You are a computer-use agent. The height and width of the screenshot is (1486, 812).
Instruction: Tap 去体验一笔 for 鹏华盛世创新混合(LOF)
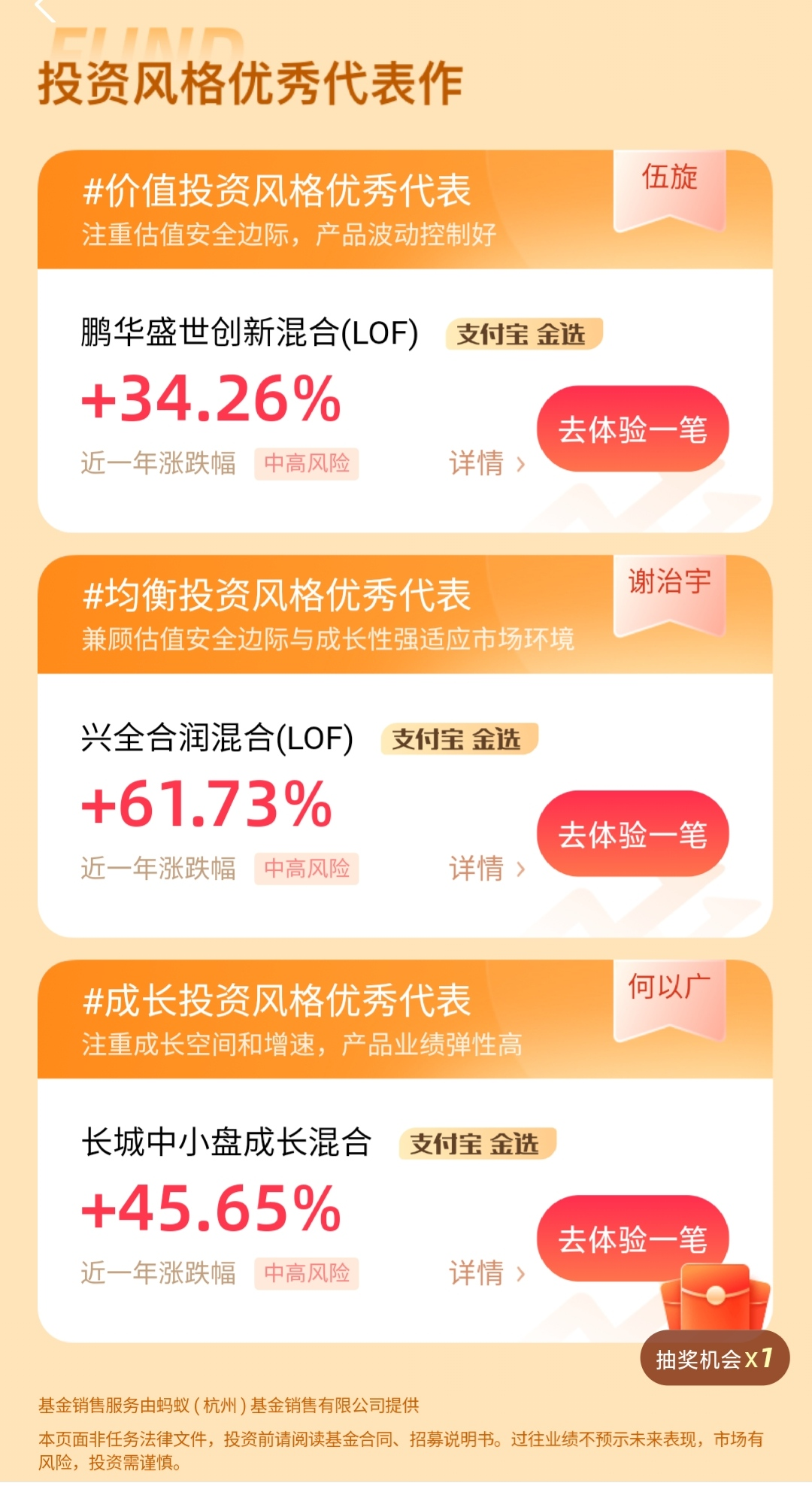click(632, 429)
